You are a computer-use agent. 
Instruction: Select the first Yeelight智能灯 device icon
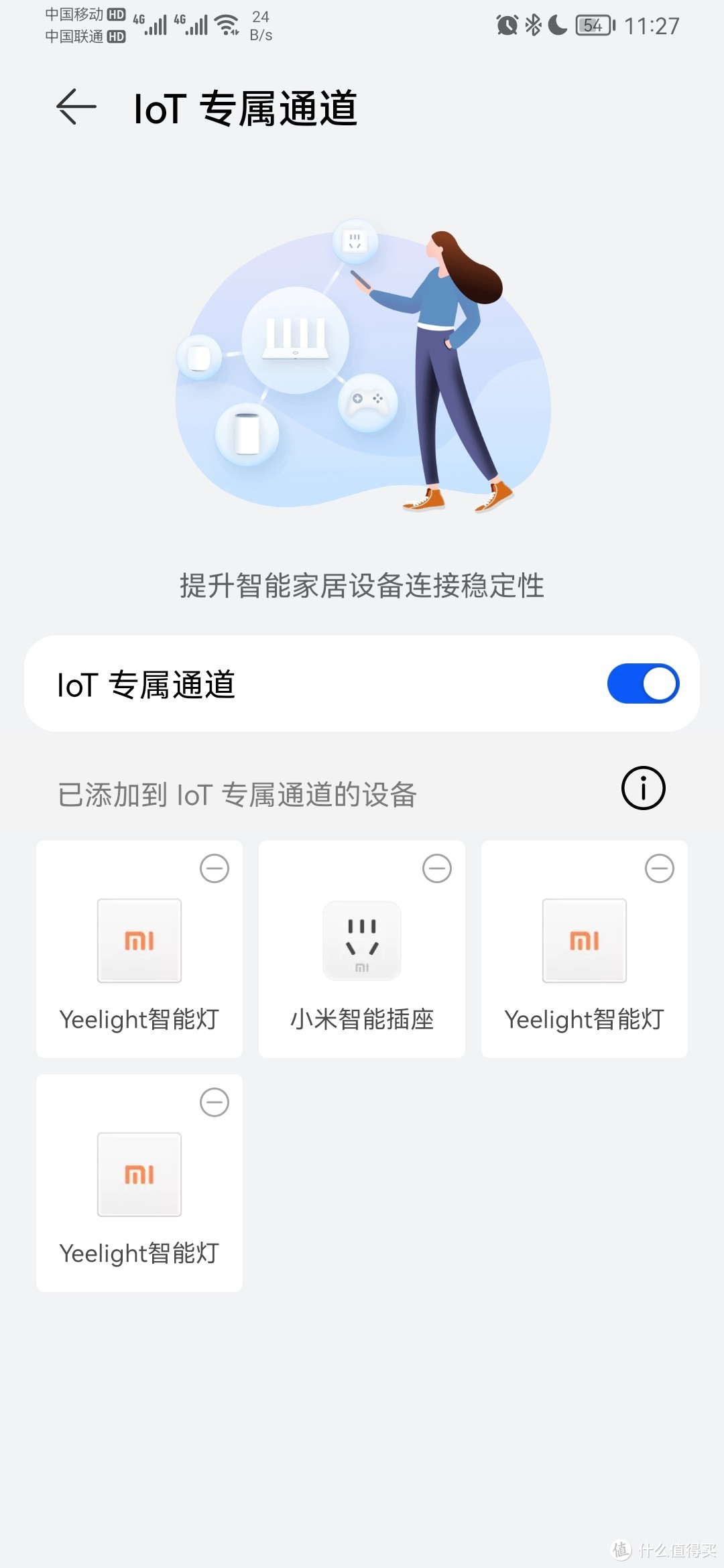pyautogui.click(x=139, y=941)
